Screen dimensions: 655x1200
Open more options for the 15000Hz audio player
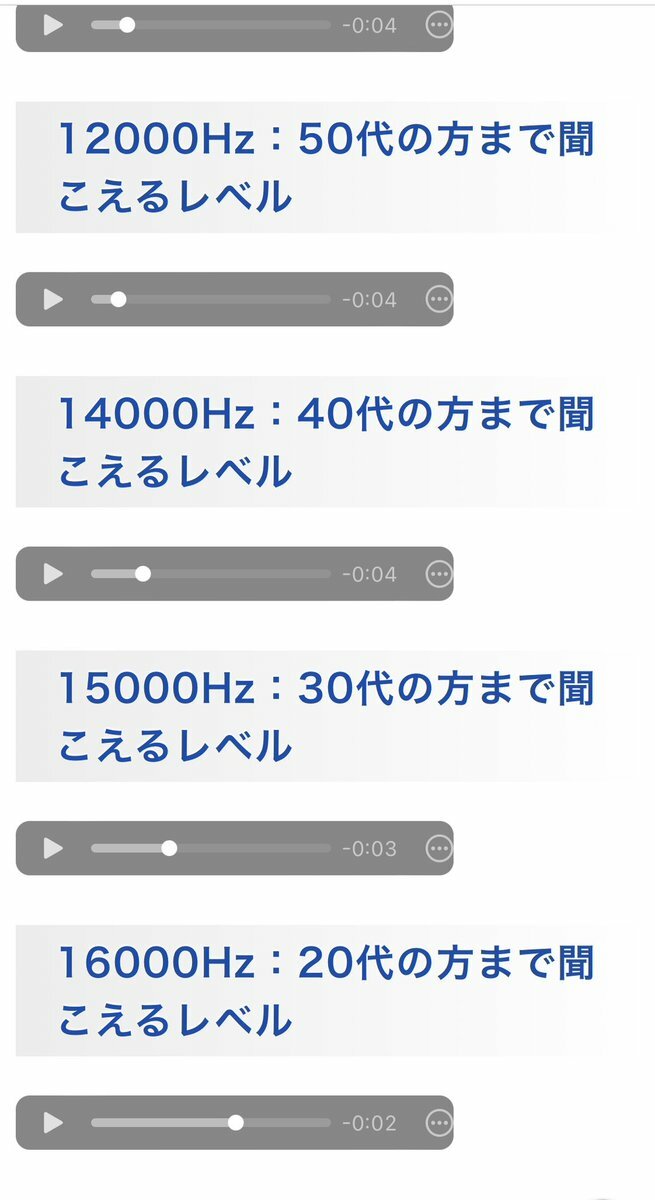(438, 849)
